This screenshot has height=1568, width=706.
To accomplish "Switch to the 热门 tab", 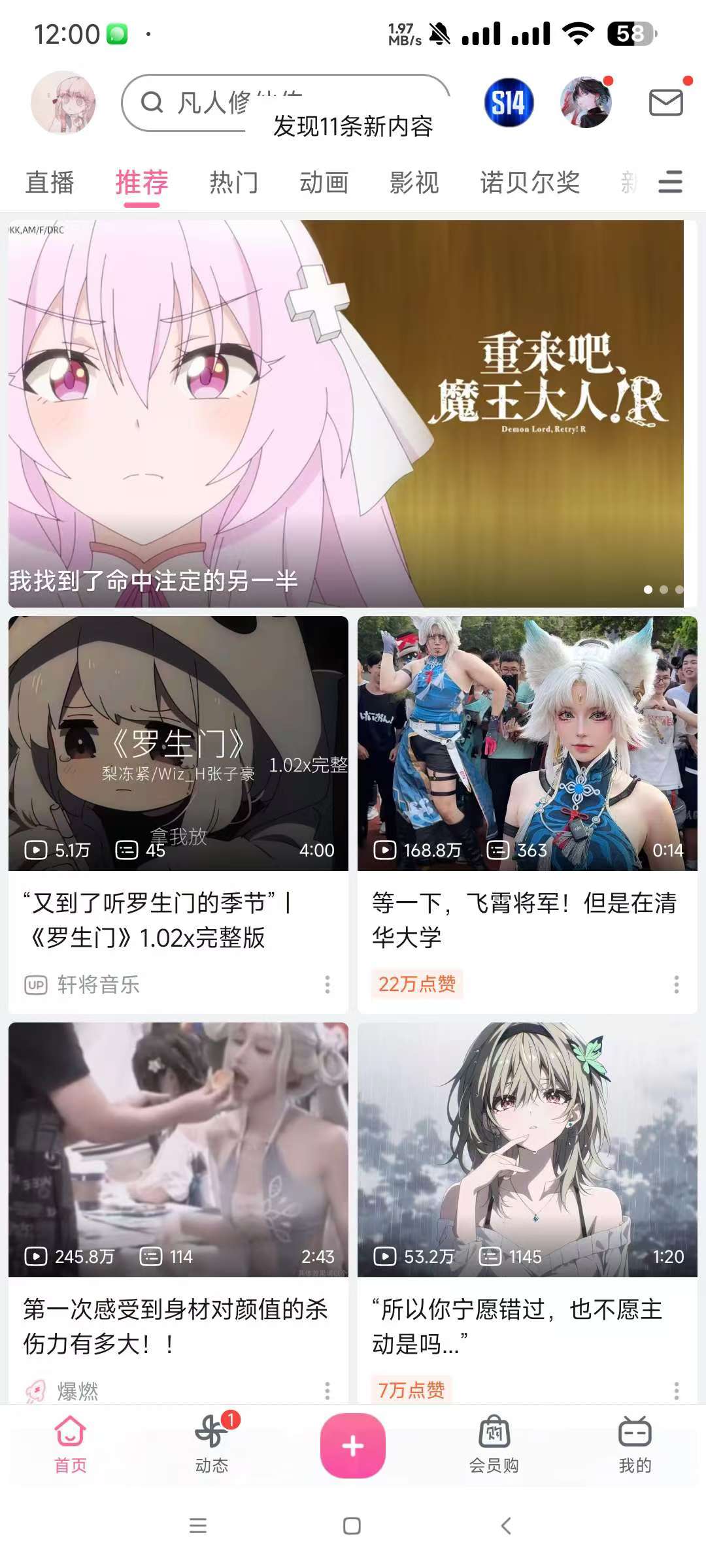I will [x=233, y=182].
